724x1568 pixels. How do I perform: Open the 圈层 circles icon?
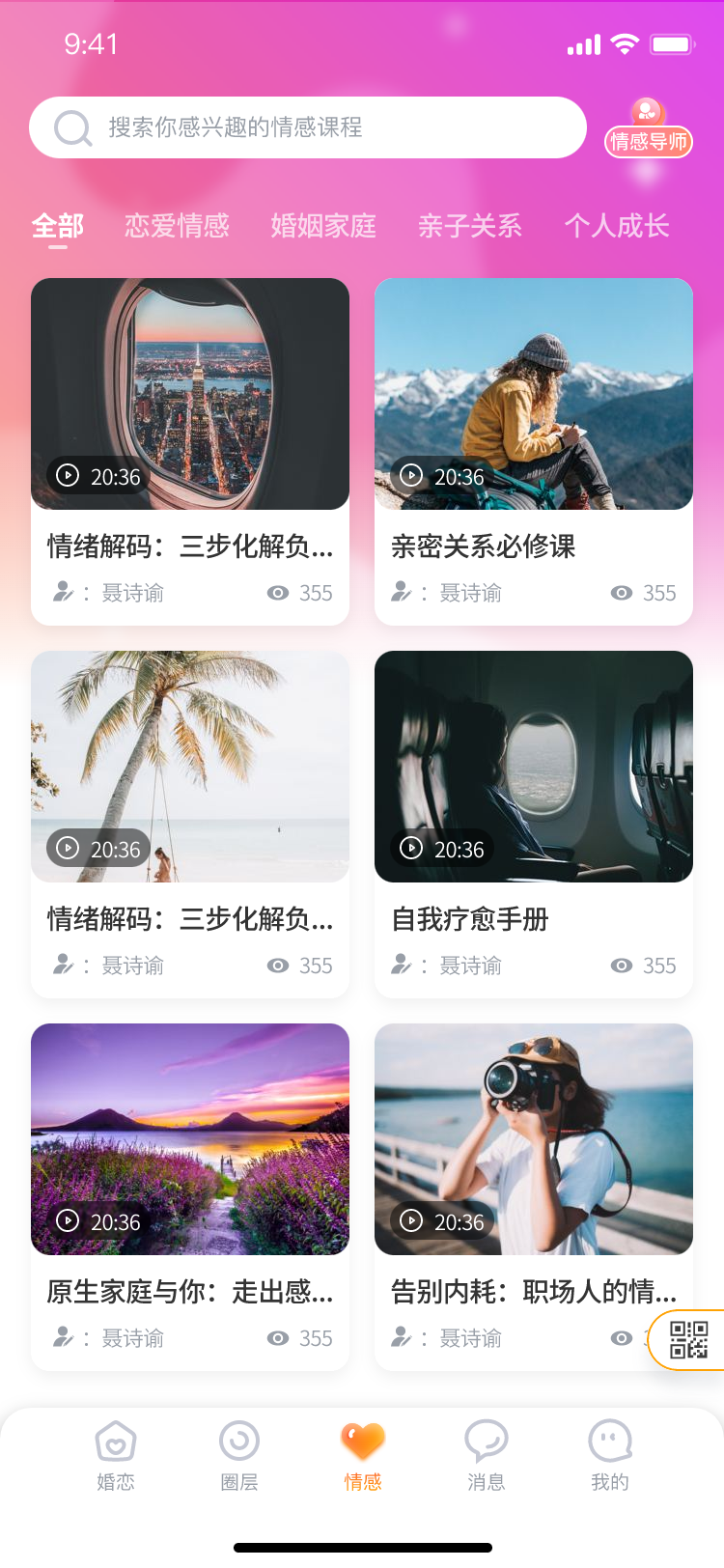pyautogui.click(x=238, y=1439)
